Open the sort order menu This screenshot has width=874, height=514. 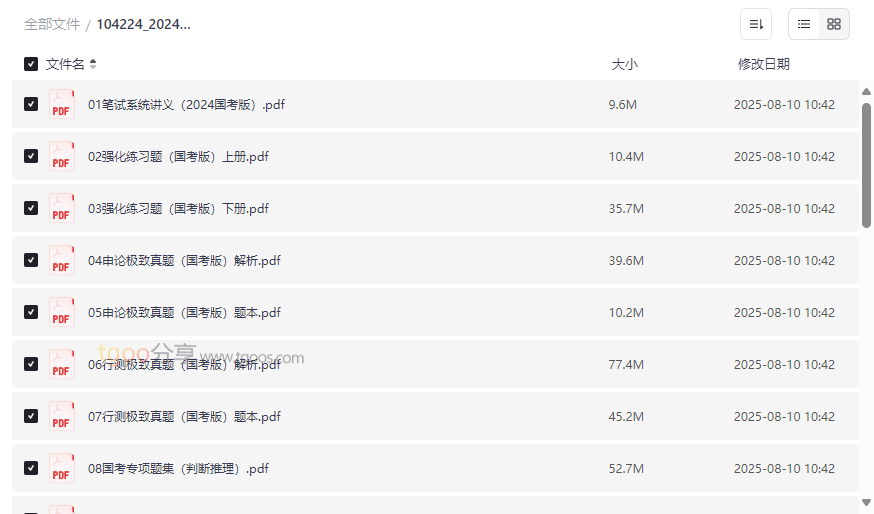[x=756, y=24]
